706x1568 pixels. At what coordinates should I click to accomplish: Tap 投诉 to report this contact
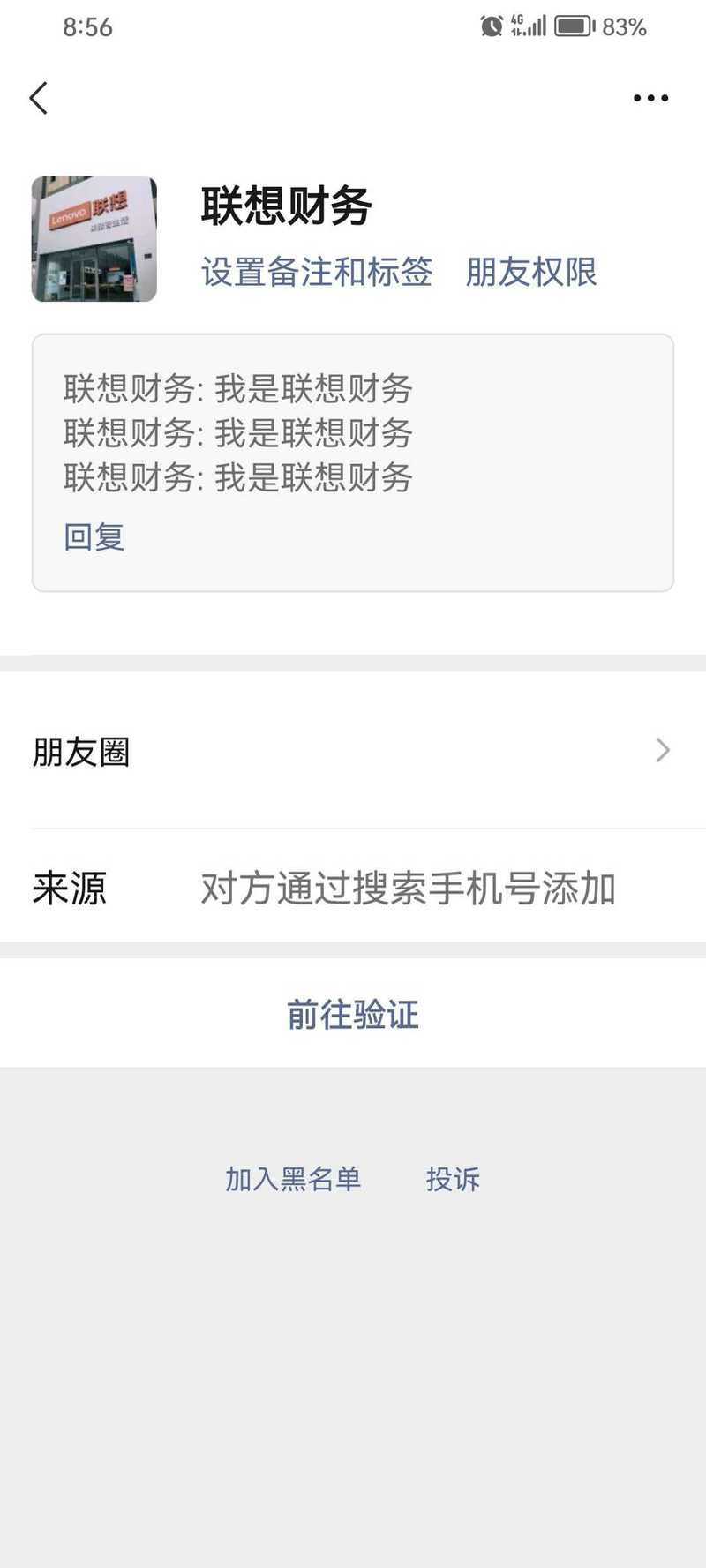click(x=453, y=1179)
